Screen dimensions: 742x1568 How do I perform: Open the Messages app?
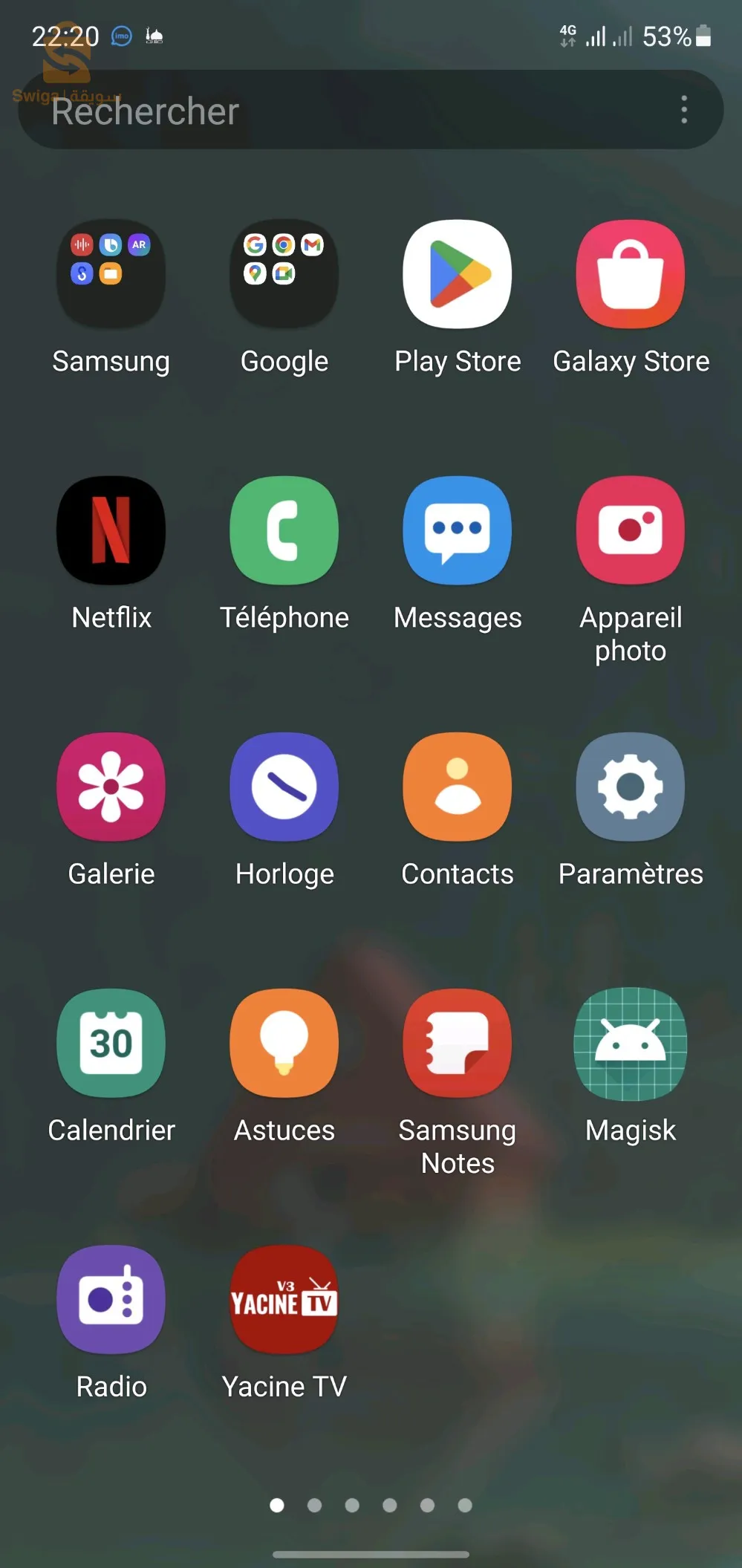pos(458,530)
